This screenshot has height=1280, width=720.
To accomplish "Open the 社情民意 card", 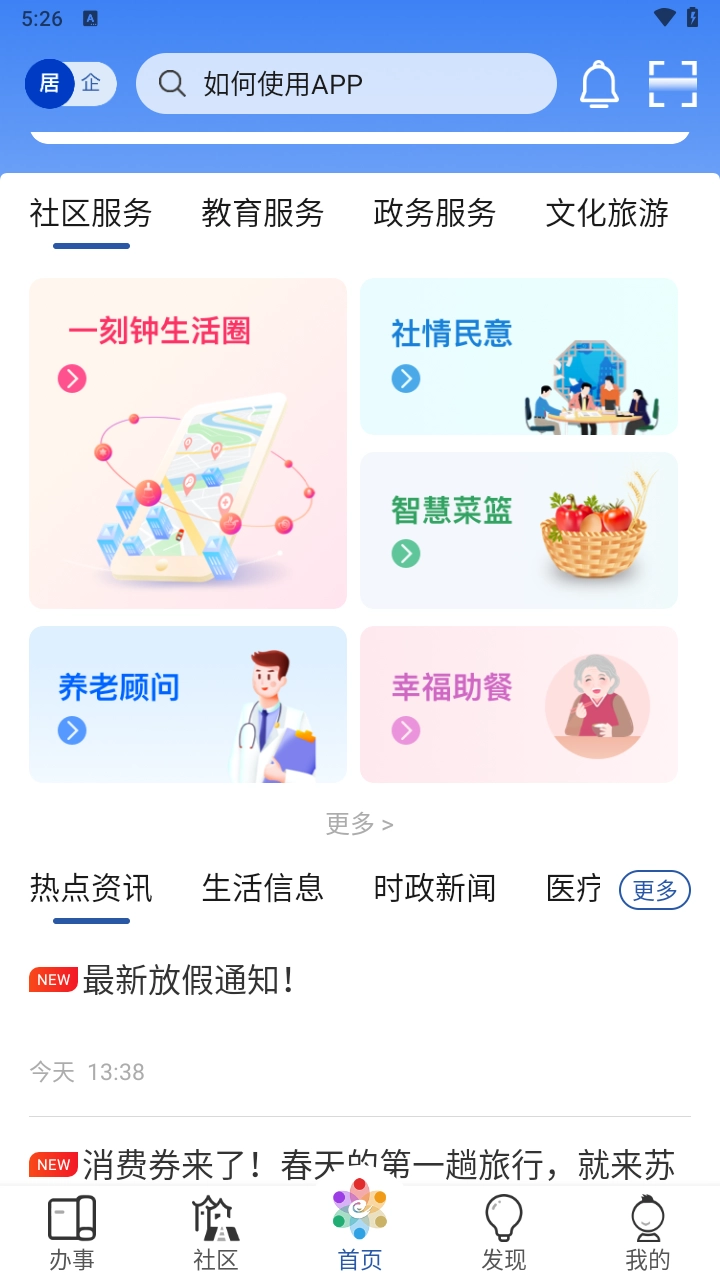I will 519,357.
